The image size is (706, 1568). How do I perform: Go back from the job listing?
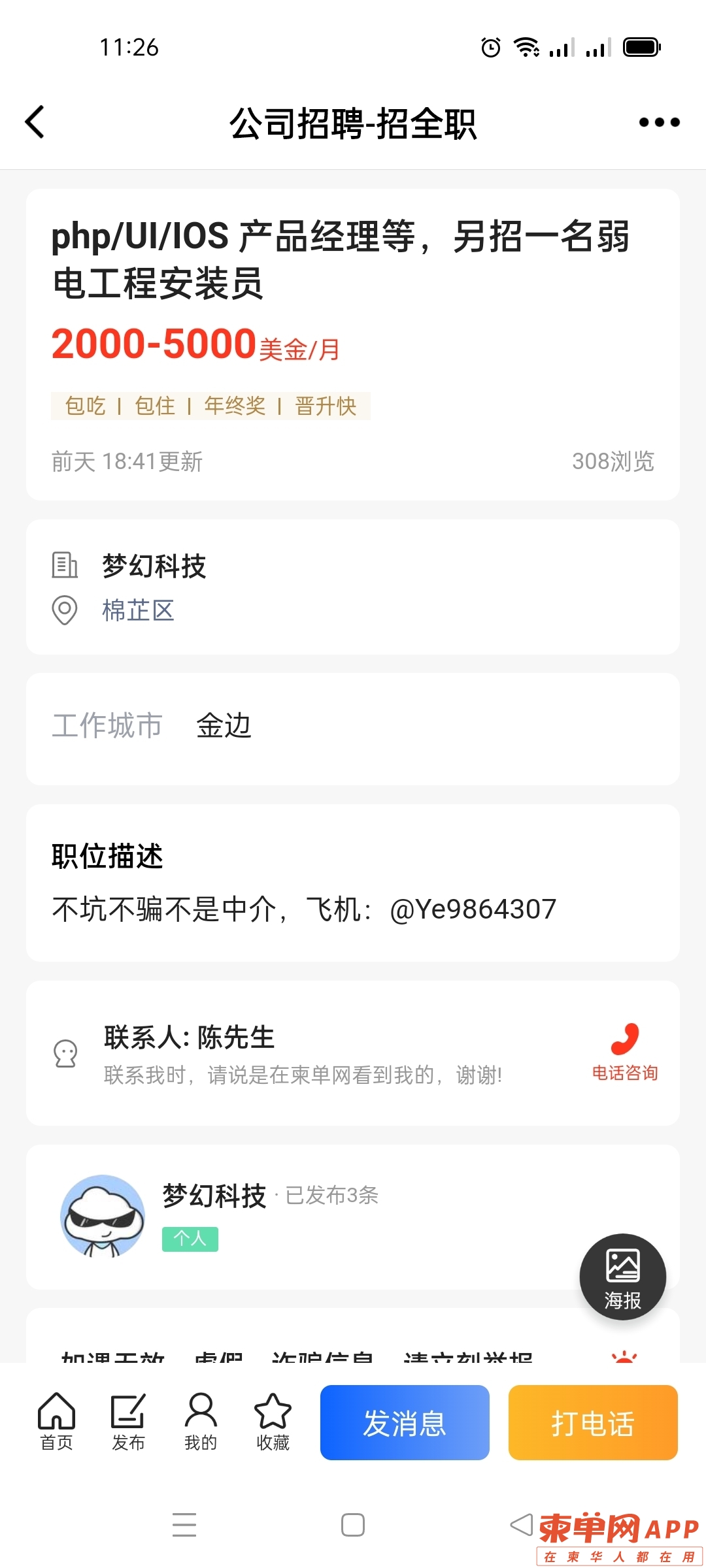[35, 122]
